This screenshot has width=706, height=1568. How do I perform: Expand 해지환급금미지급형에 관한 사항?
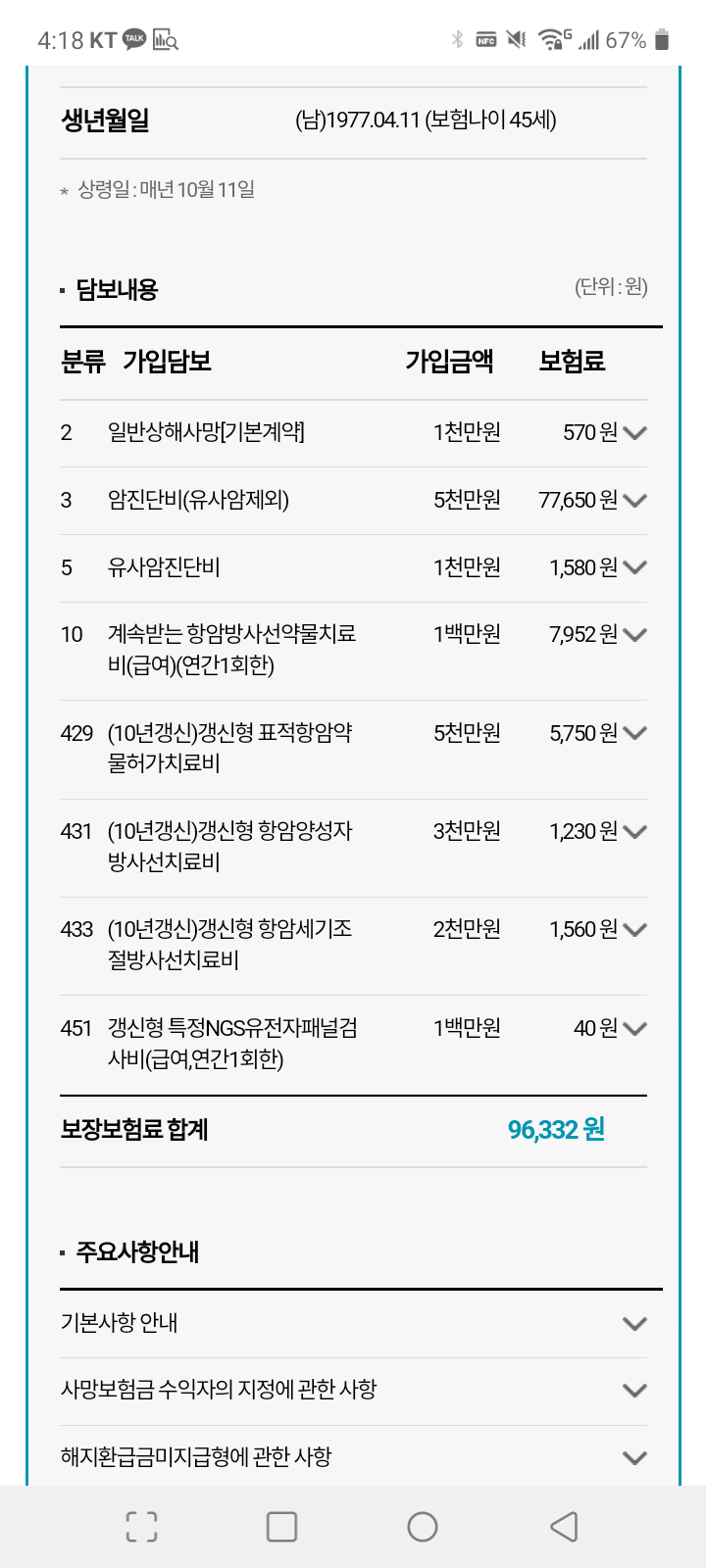pyautogui.click(x=353, y=1457)
